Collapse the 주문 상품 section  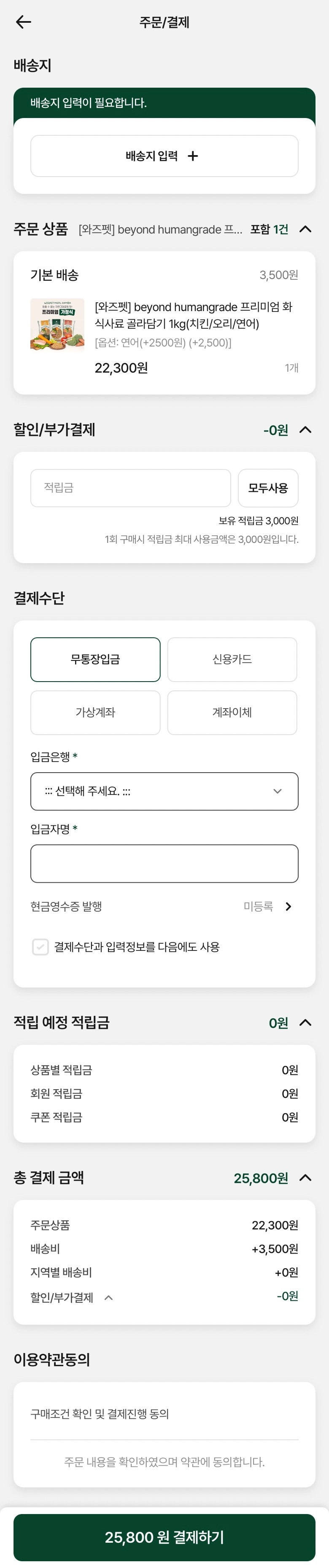coord(305,229)
